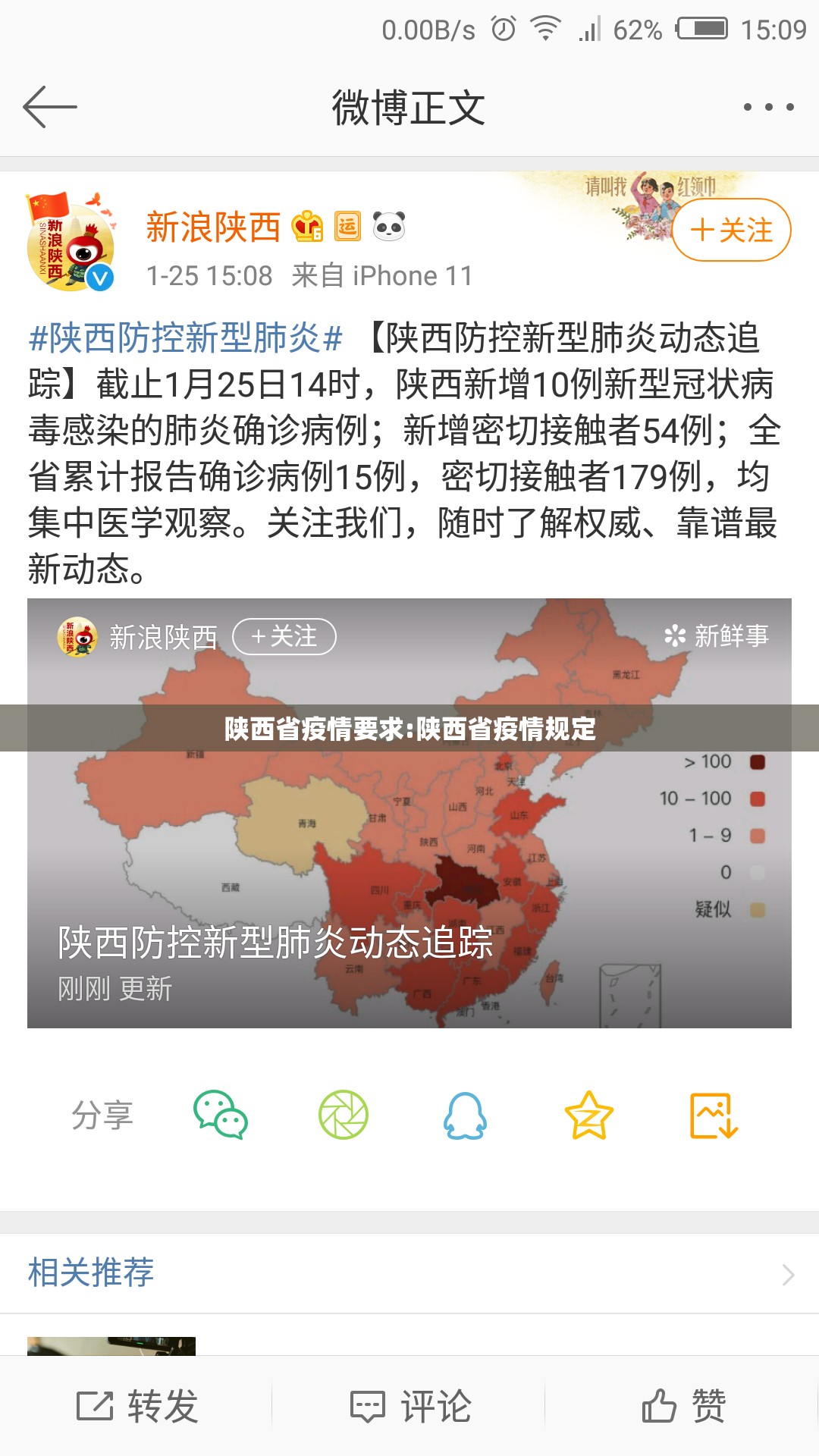
Task: Tap the 关注 pill inside the card
Action: (x=284, y=636)
